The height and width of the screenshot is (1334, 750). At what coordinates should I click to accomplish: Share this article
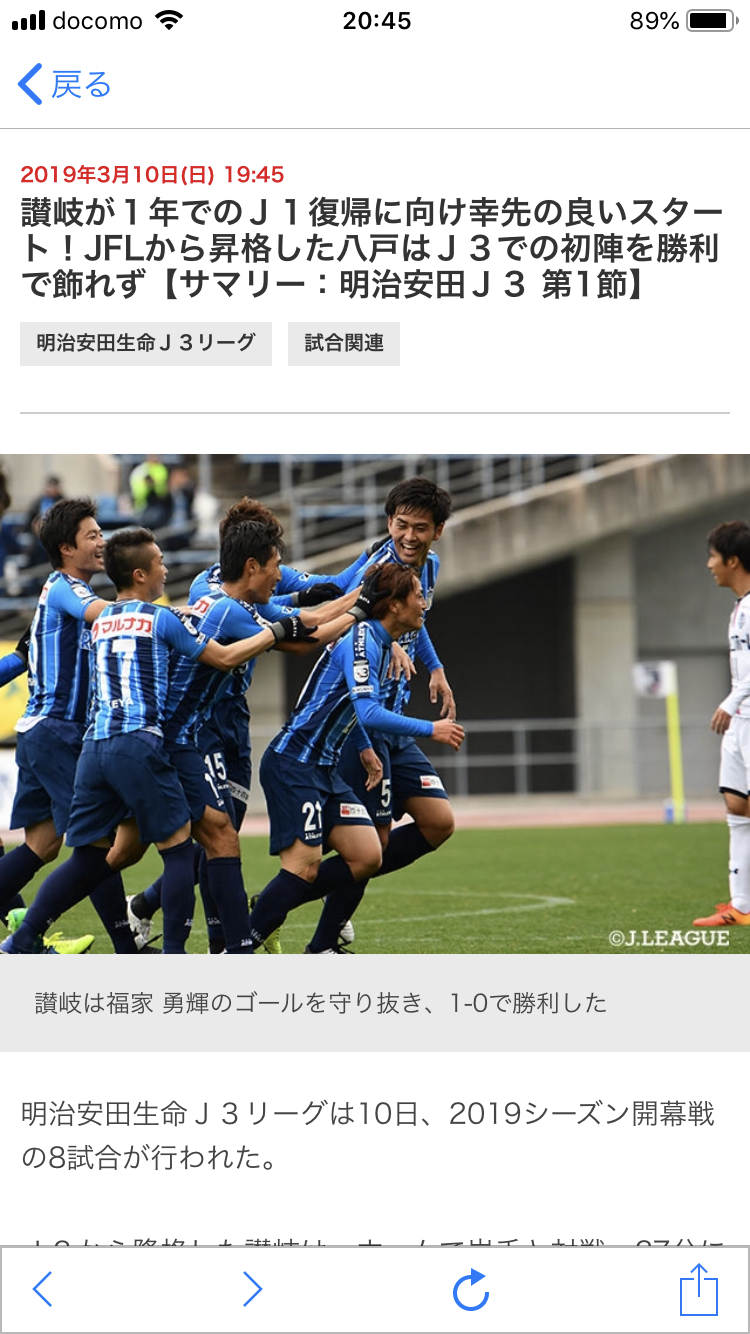(x=699, y=1290)
